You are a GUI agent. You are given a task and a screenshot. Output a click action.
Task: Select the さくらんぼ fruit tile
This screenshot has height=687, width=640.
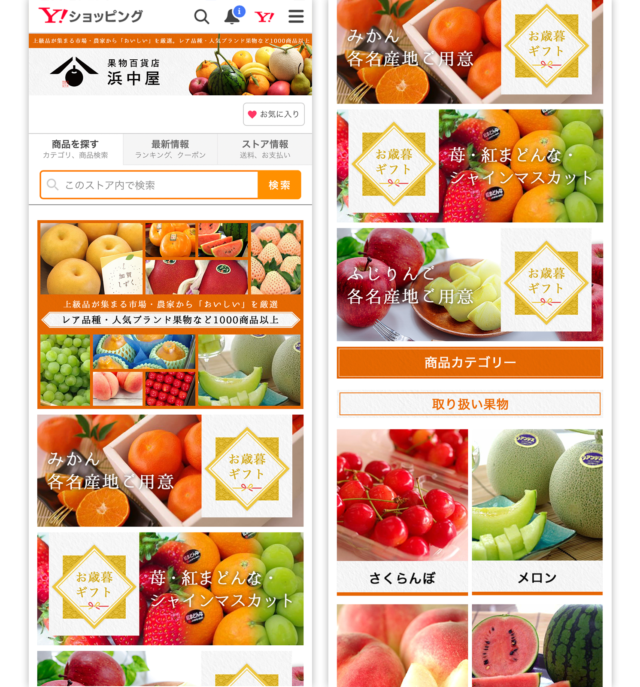(x=402, y=510)
